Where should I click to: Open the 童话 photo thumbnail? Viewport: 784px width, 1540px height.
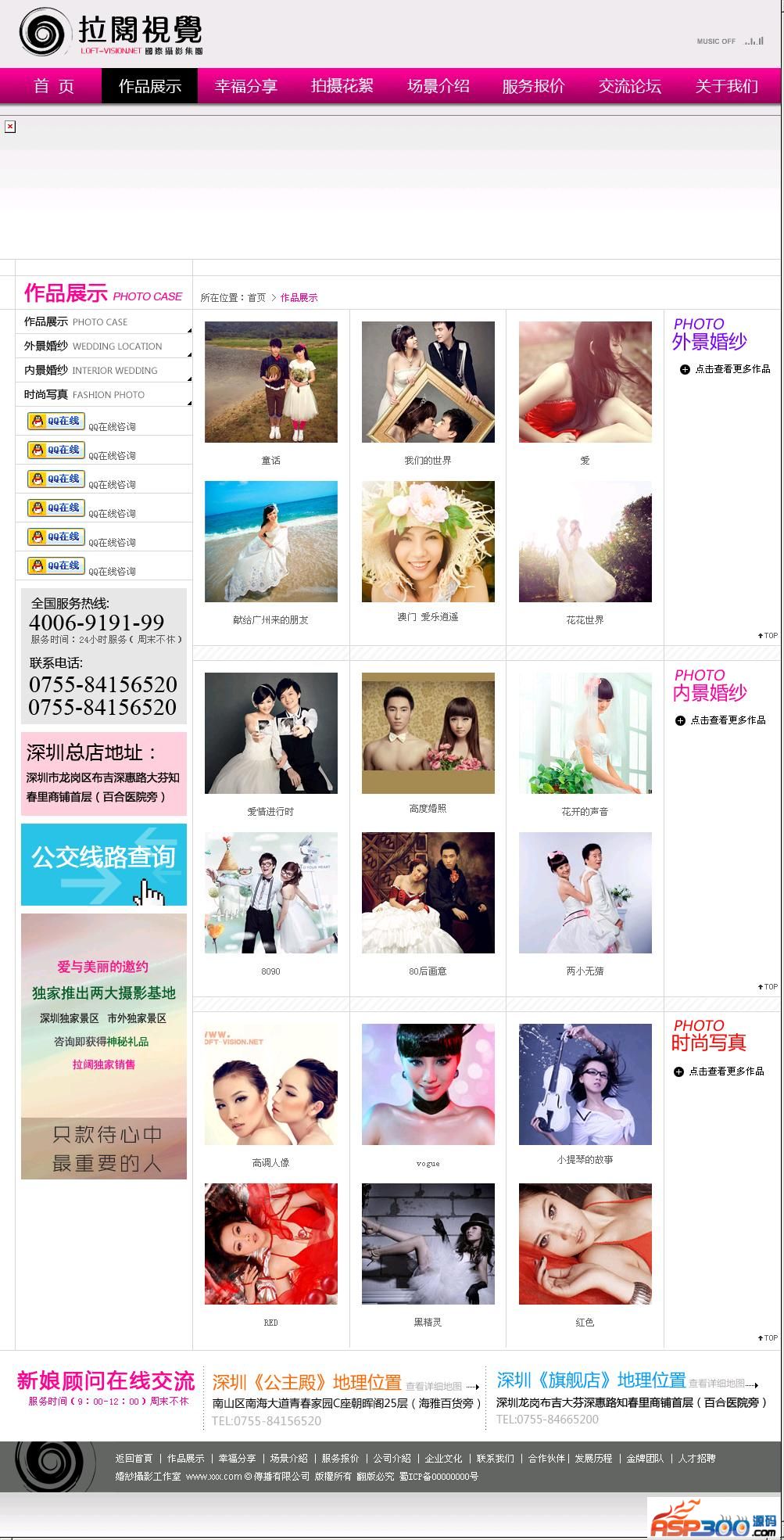click(x=270, y=382)
